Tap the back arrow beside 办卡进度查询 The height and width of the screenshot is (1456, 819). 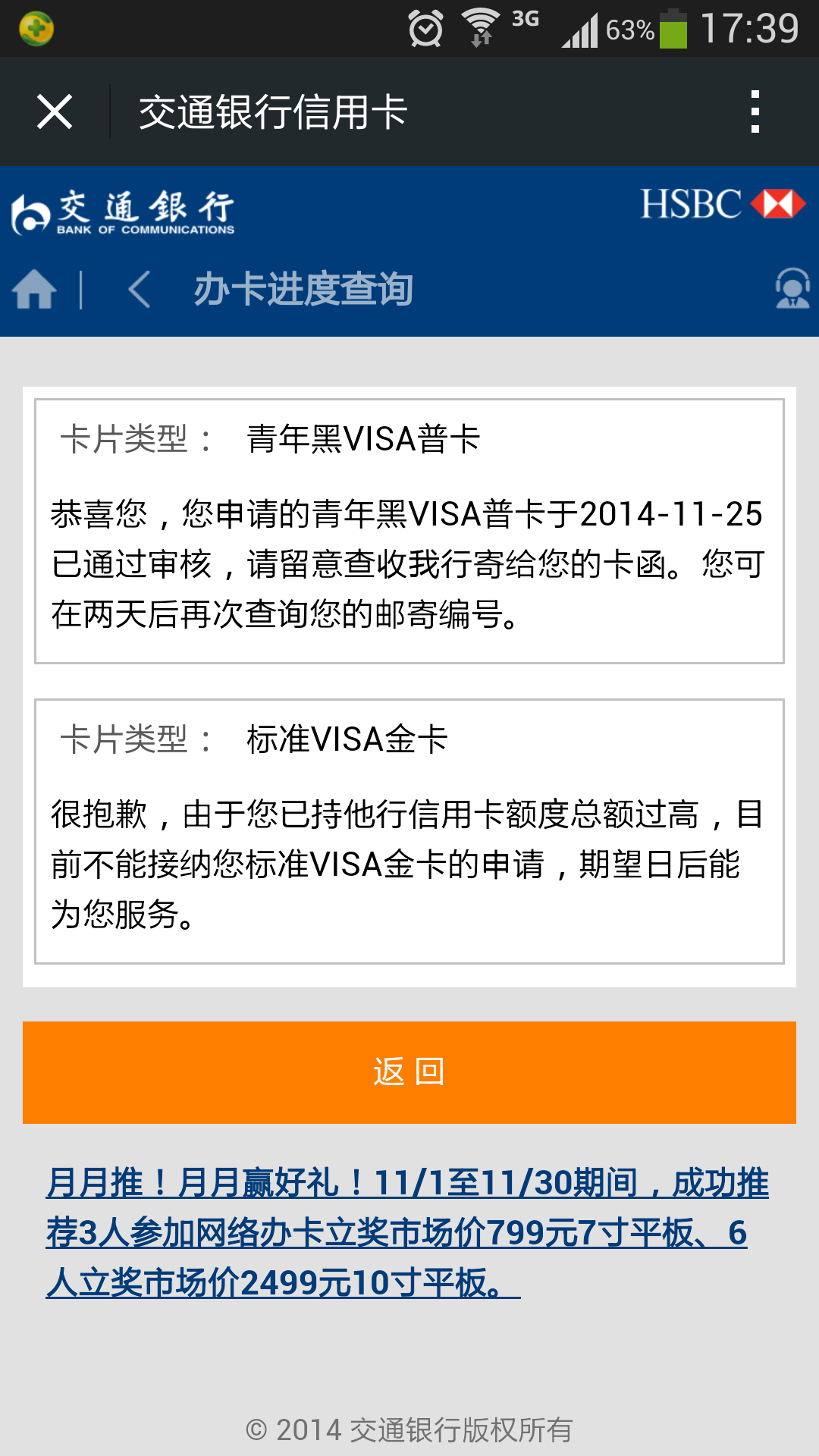140,290
